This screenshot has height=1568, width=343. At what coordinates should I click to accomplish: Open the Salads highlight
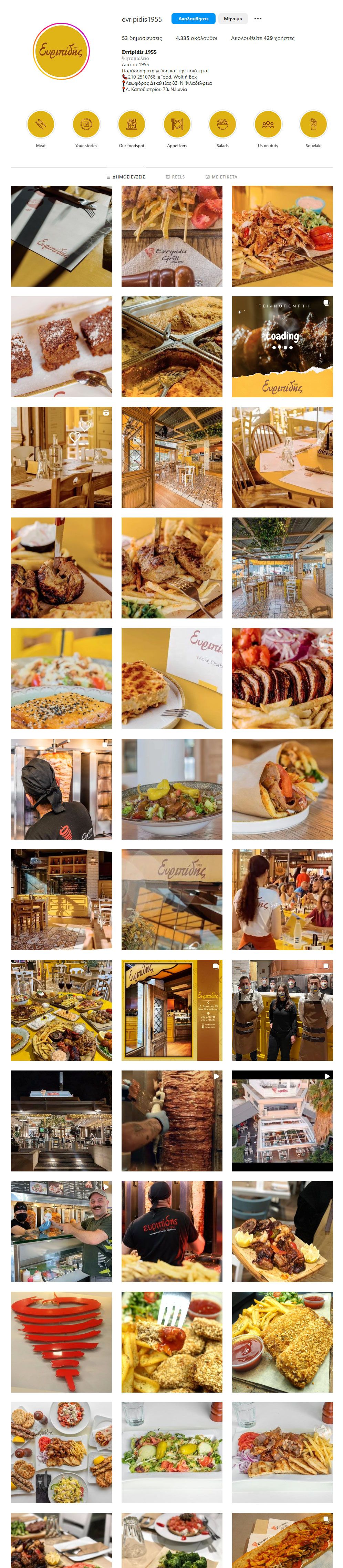coord(222,124)
